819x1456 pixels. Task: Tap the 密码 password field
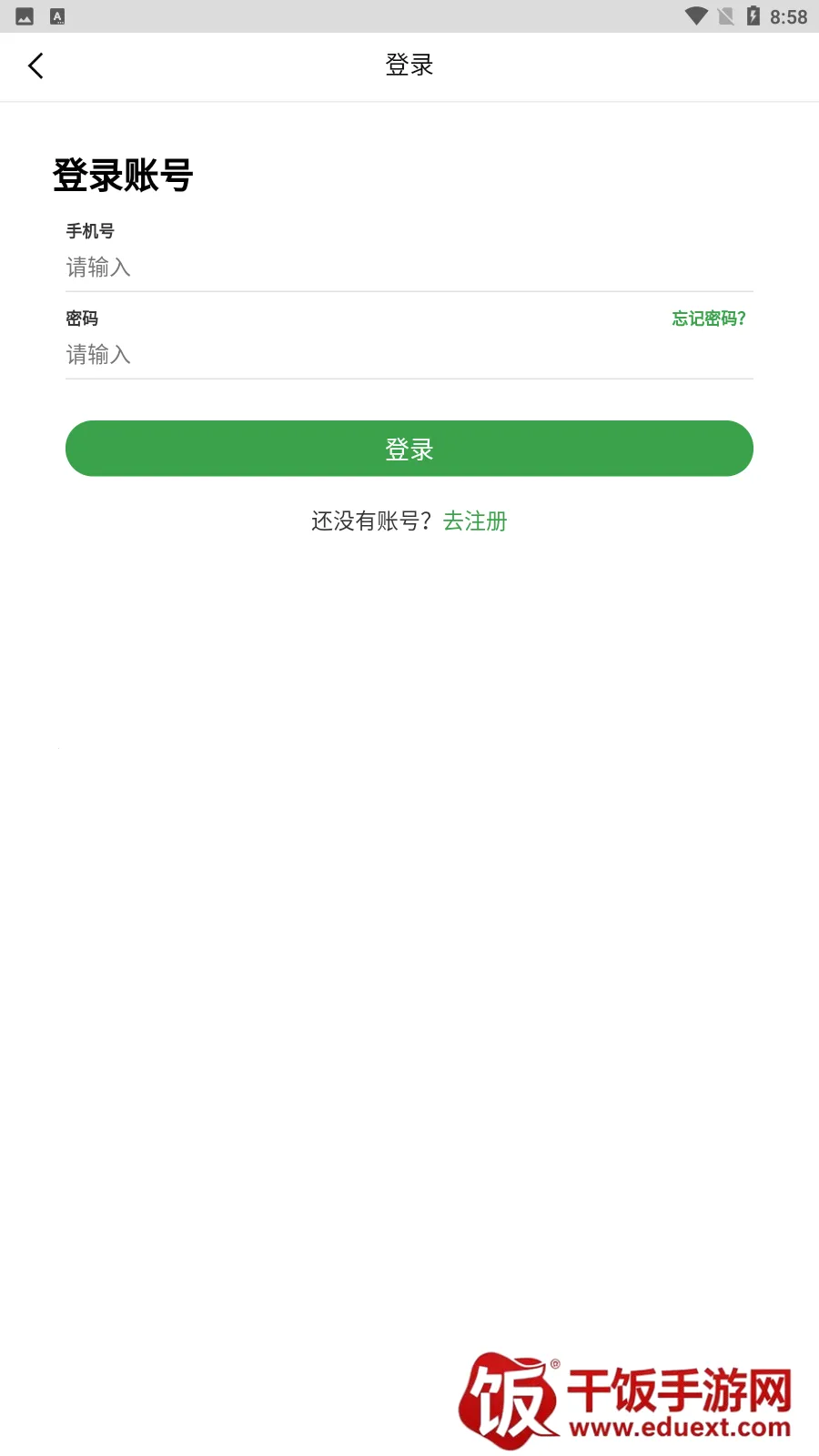pos(409,354)
